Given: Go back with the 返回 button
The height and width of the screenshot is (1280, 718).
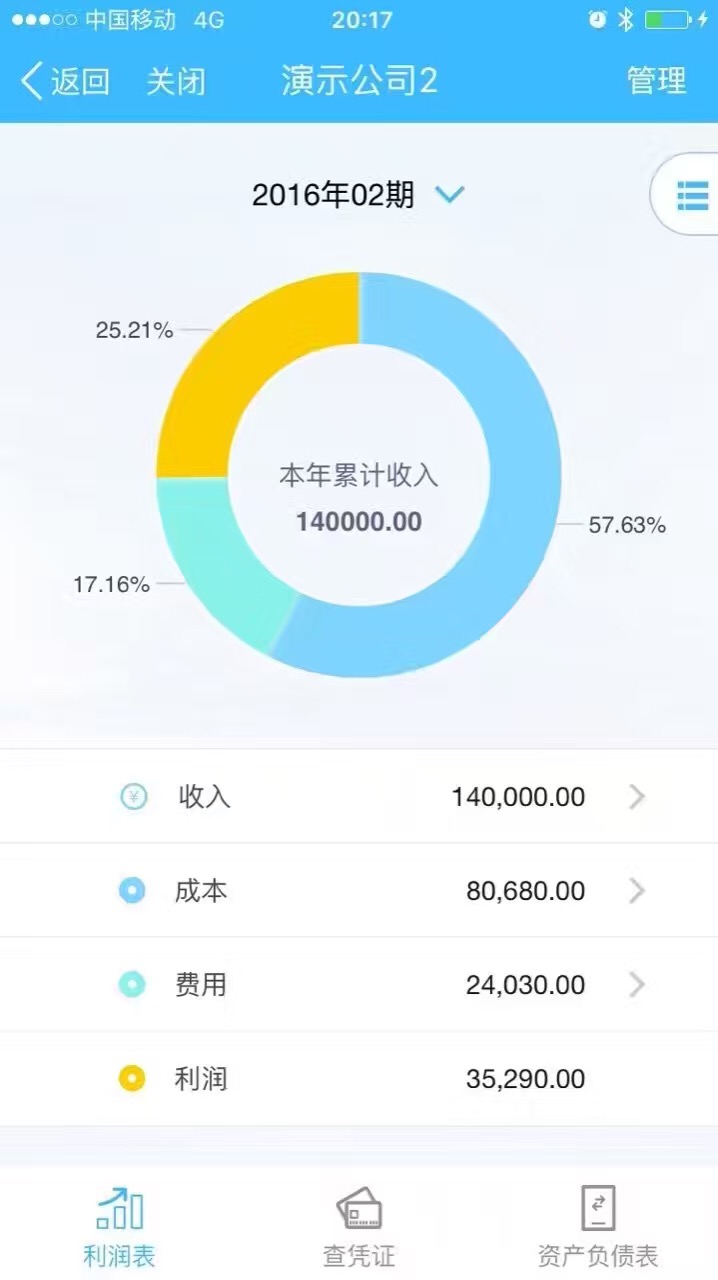Looking at the screenshot, I should [x=66, y=81].
